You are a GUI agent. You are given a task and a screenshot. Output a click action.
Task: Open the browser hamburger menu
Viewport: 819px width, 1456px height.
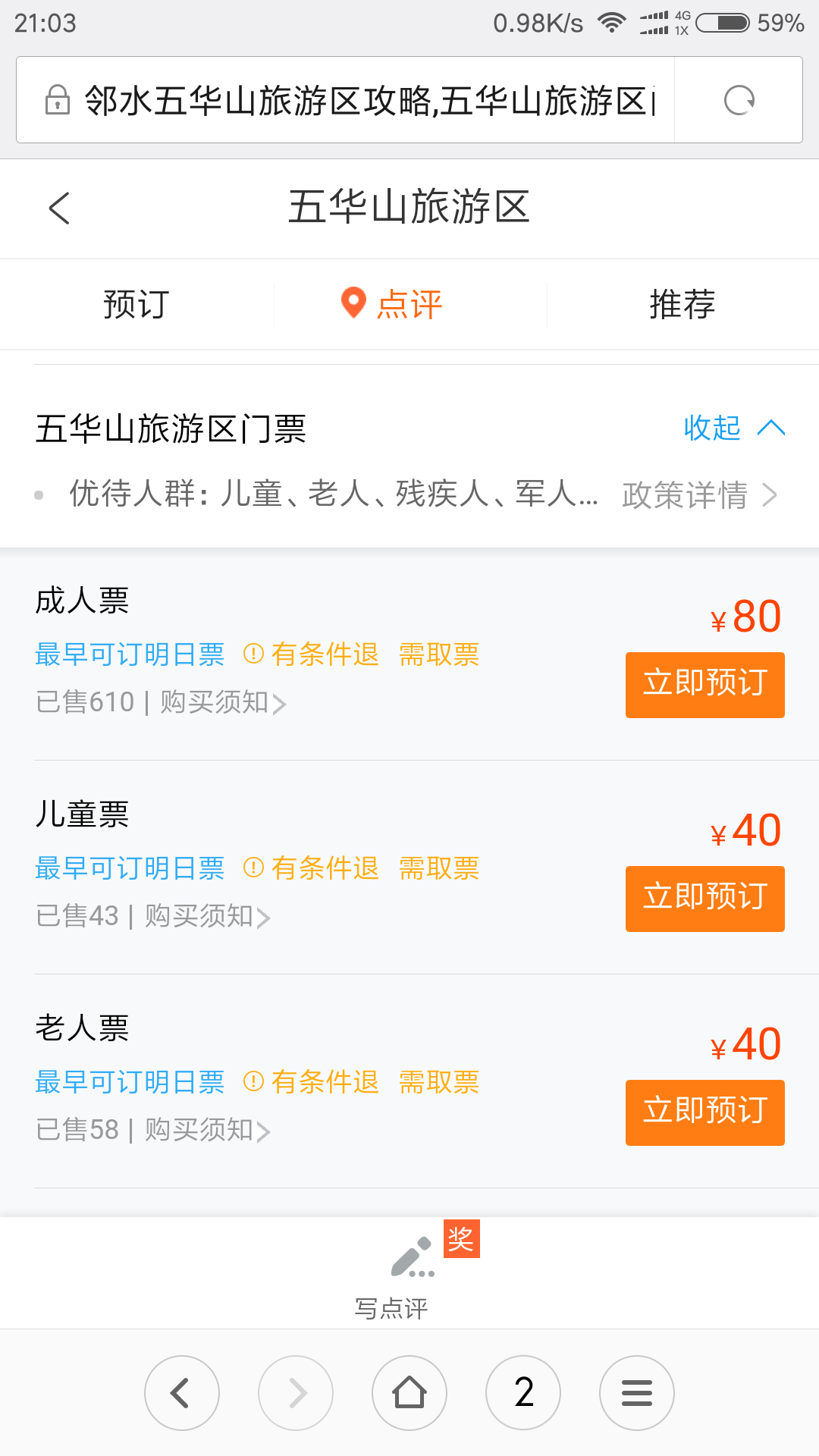[x=637, y=1393]
